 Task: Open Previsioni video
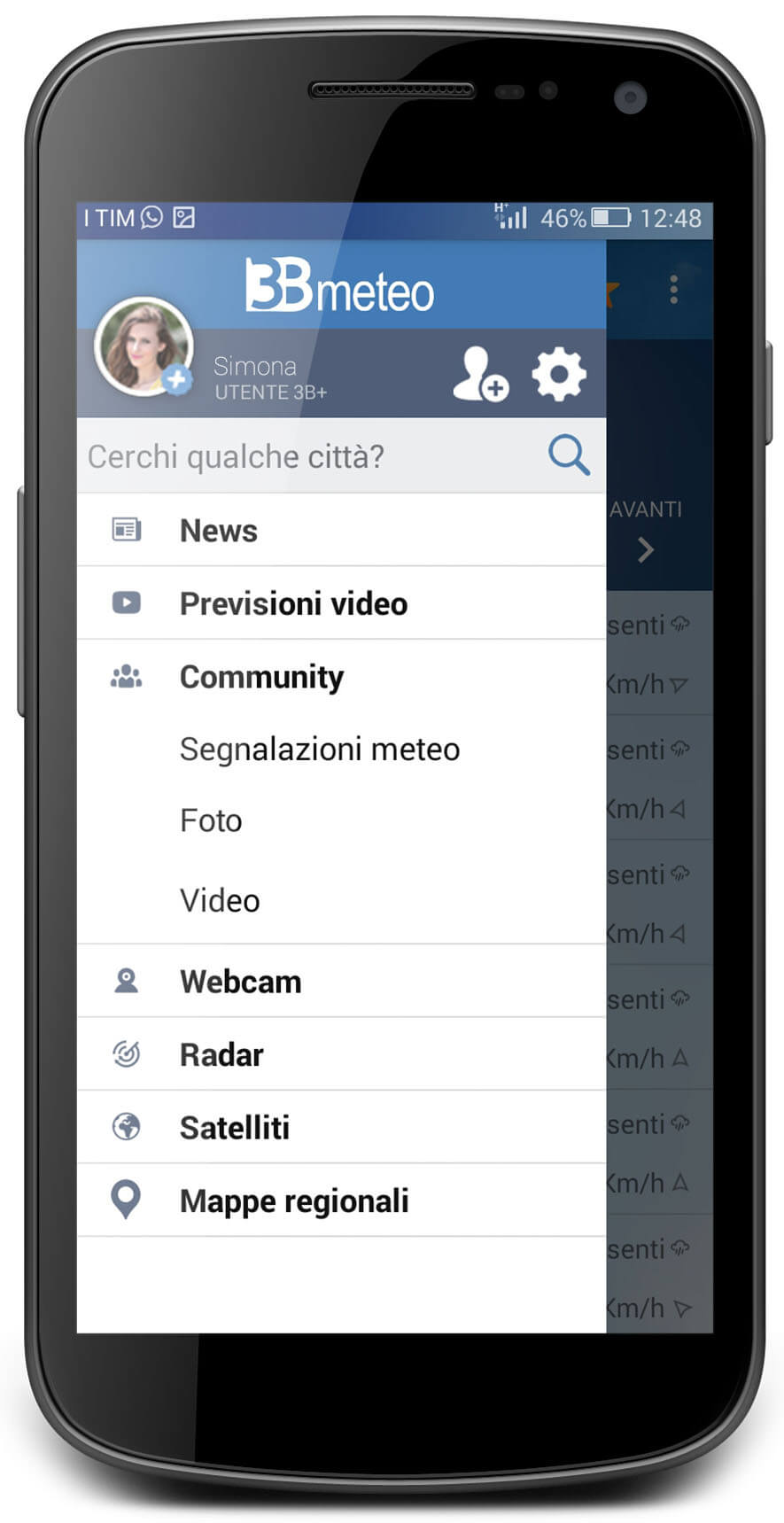[x=293, y=604]
